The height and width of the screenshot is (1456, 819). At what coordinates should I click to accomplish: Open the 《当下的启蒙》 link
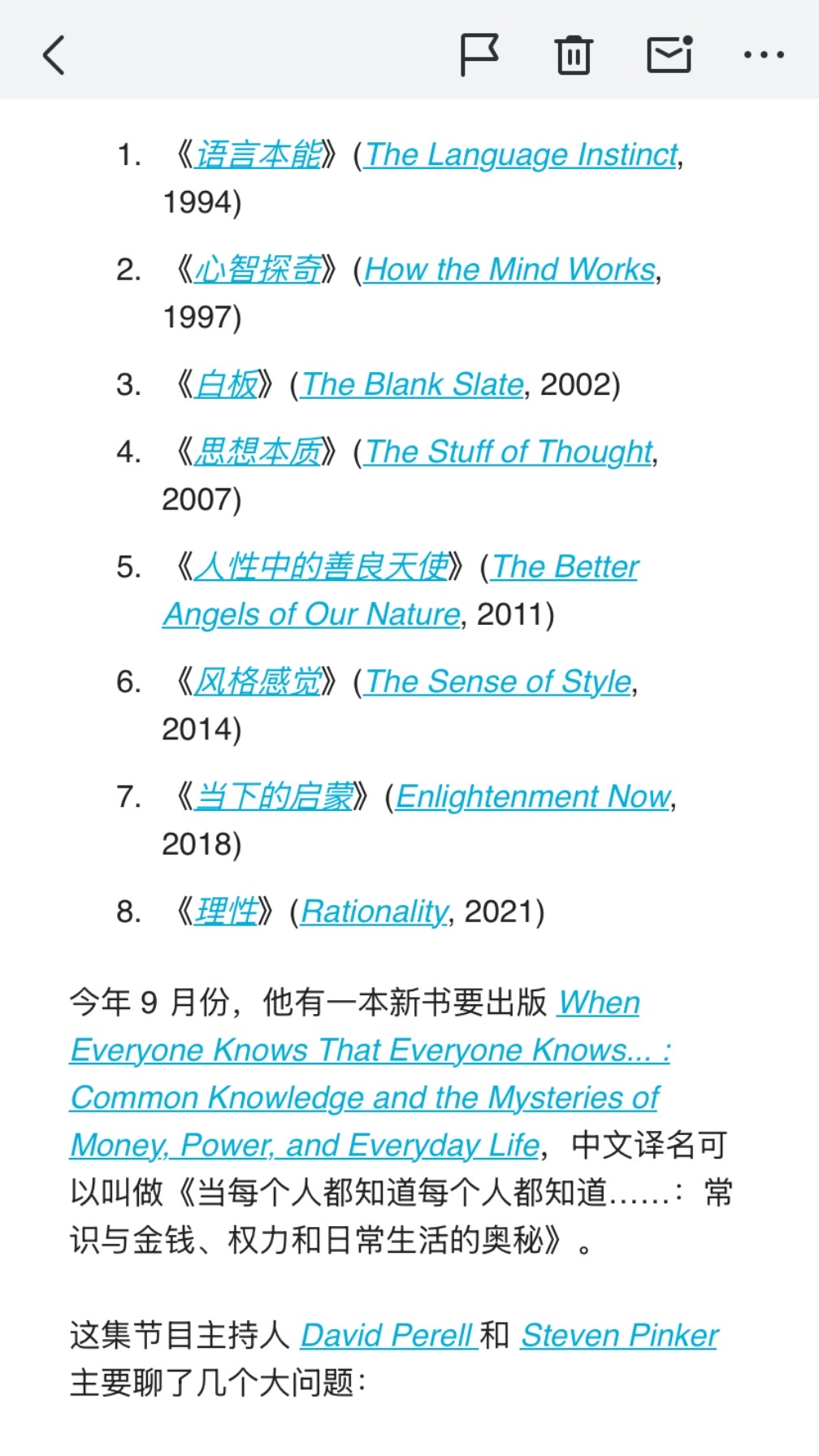click(x=275, y=796)
